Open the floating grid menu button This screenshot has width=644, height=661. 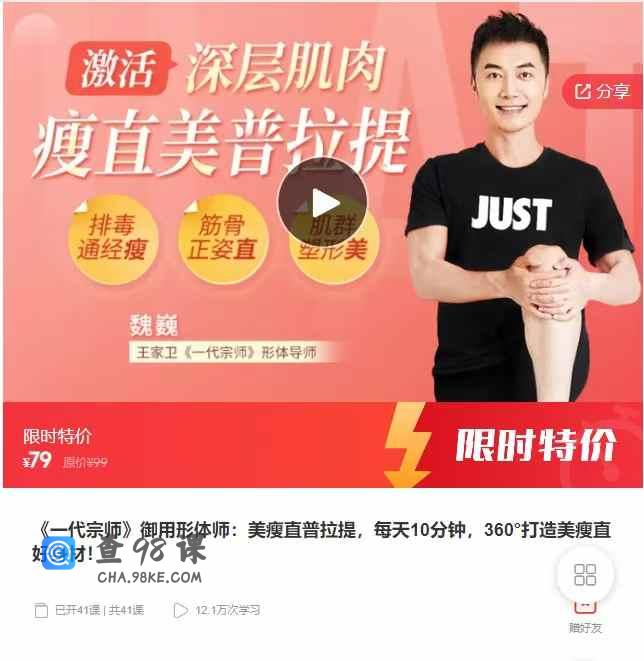585,575
